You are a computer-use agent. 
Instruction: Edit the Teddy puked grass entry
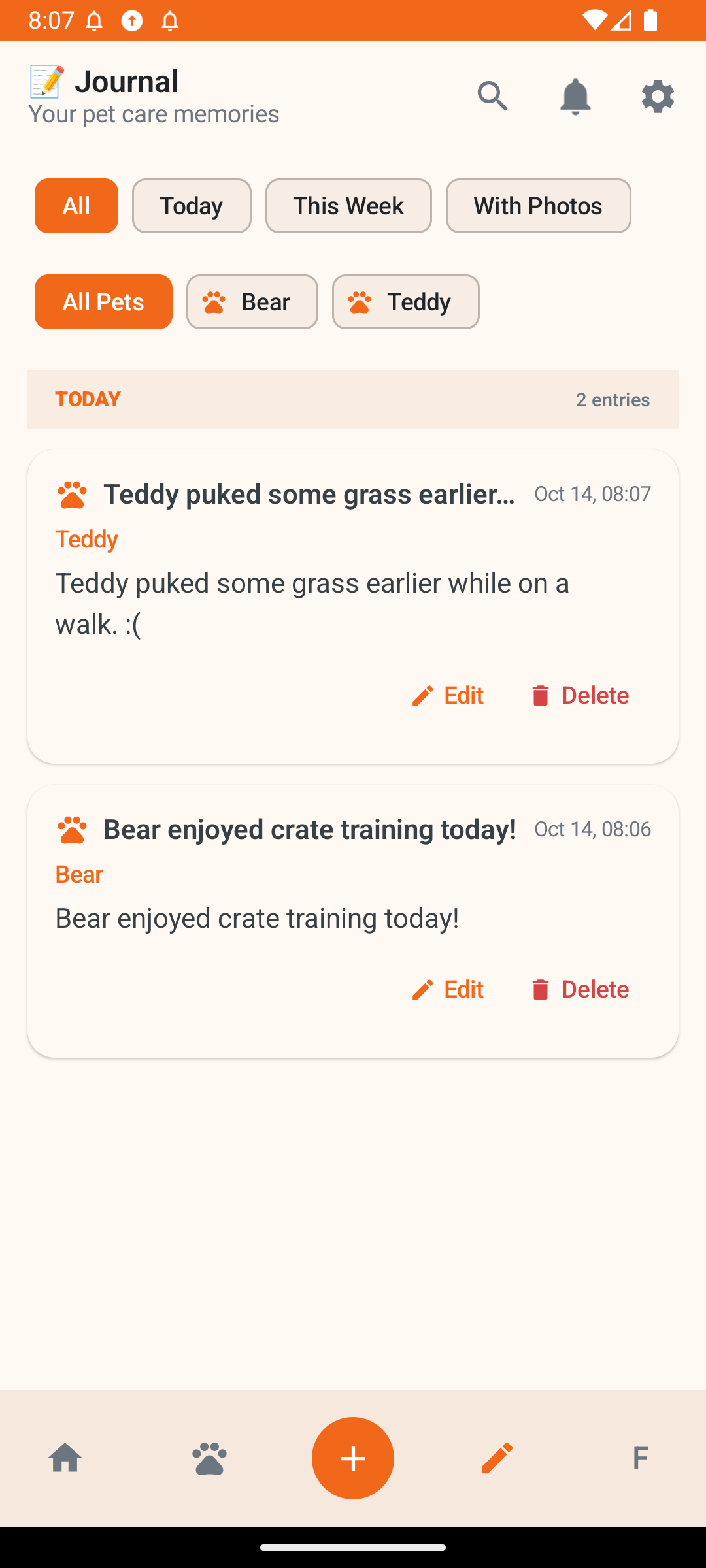(x=448, y=695)
